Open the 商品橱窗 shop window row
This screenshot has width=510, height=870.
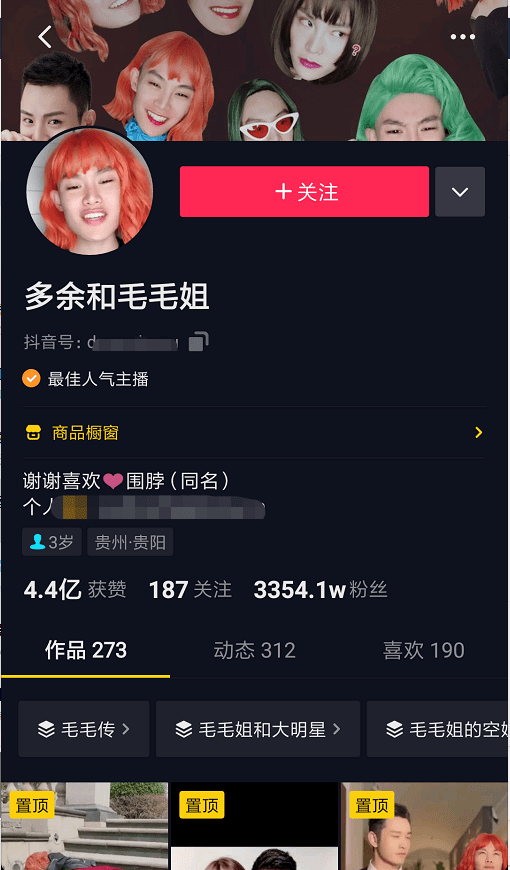255,433
